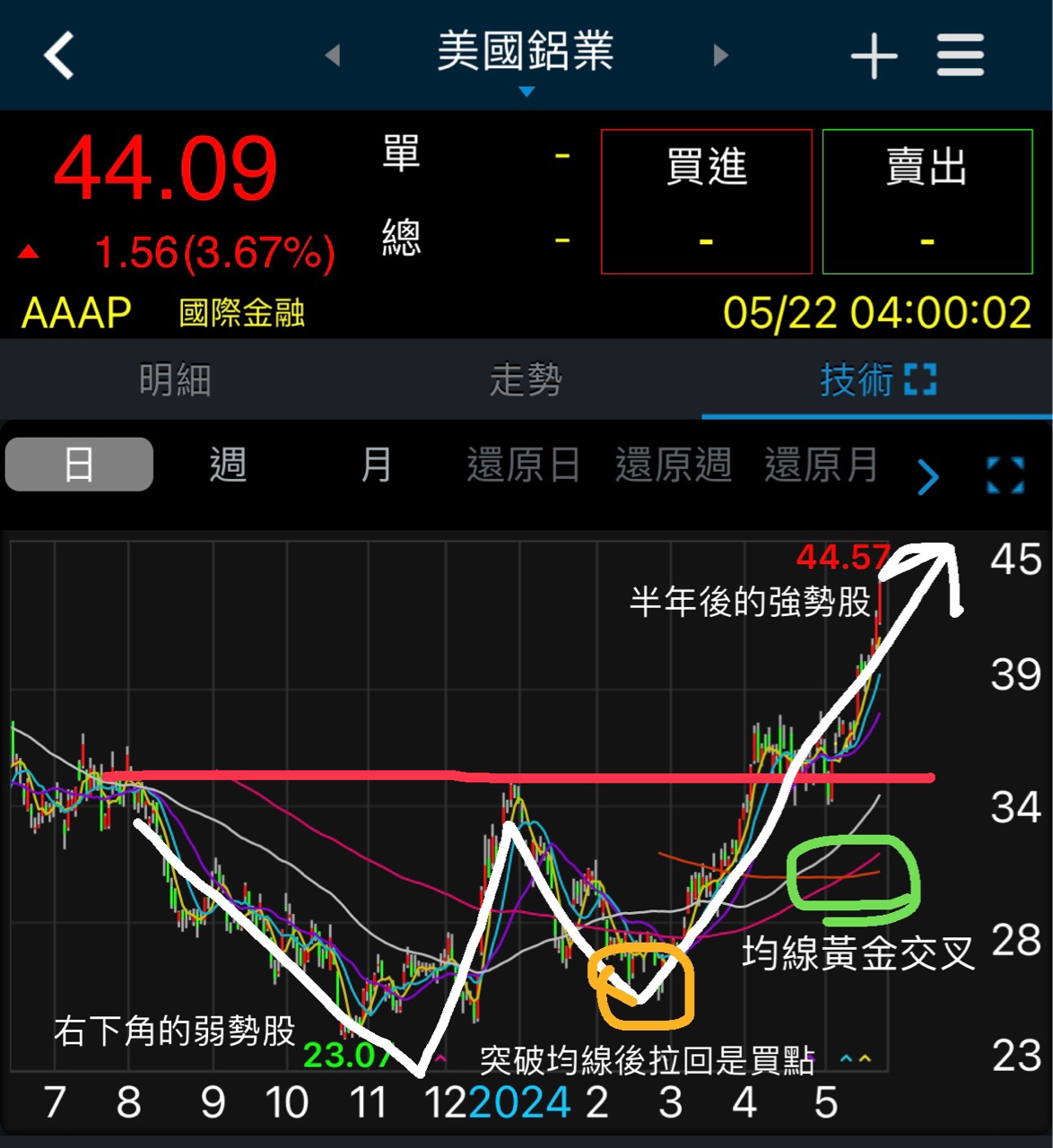The image size is (1053, 1148).
Task: Switch to the previous stock with left arrow
Action: (333, 56)
